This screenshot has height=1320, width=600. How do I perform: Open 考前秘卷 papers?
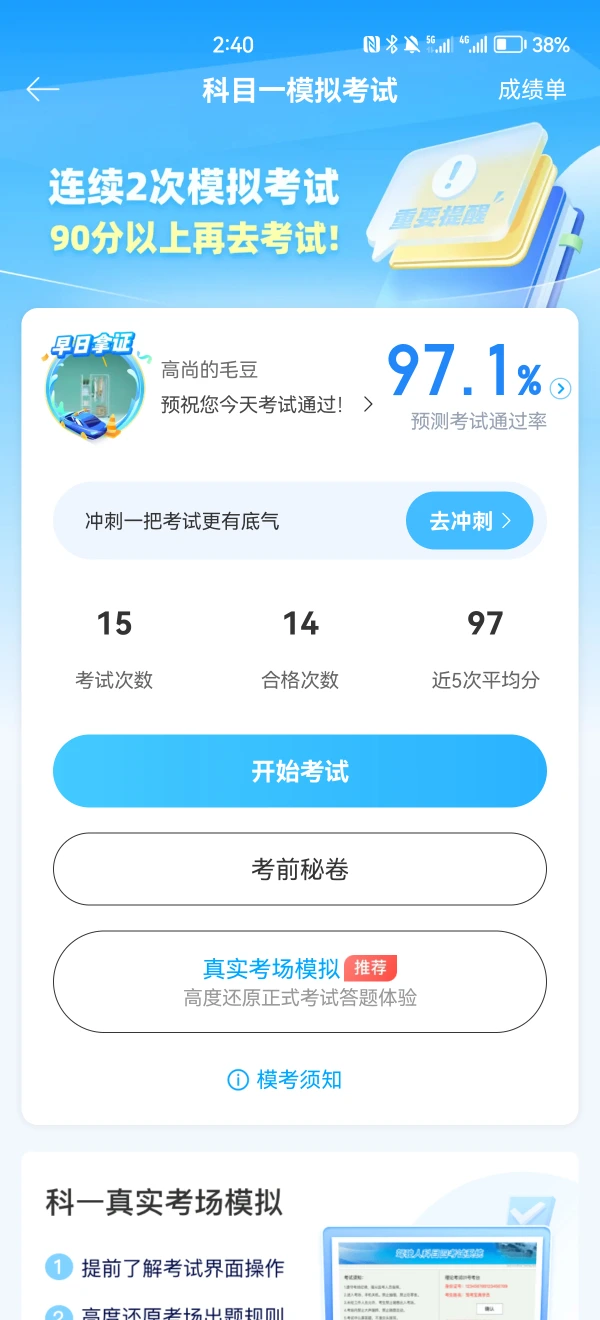[x=300, y=869]
